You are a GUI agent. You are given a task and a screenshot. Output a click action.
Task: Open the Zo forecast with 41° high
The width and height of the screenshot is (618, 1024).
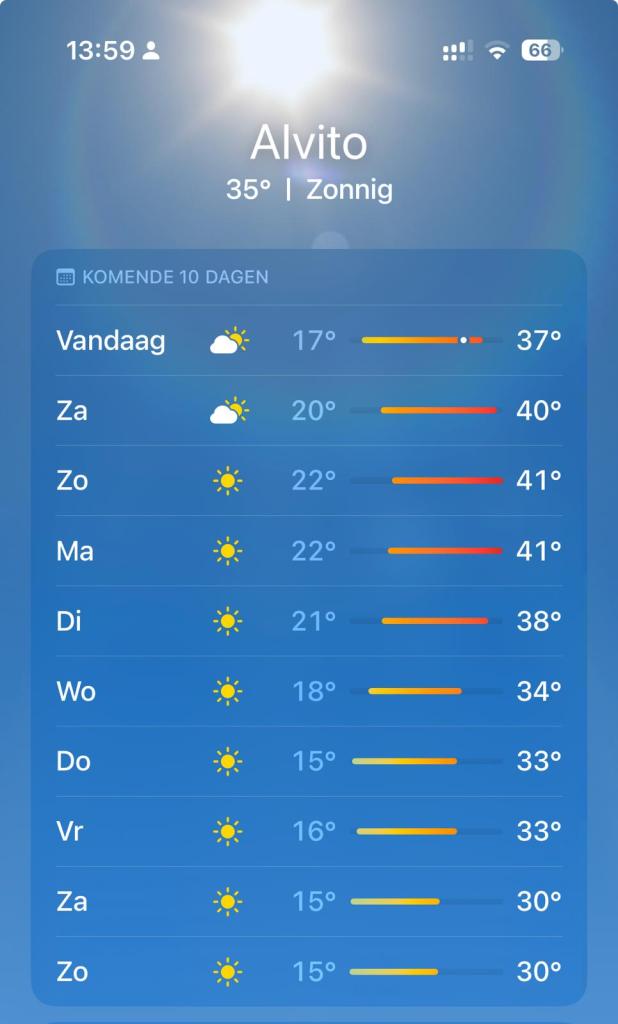(308, 481)
